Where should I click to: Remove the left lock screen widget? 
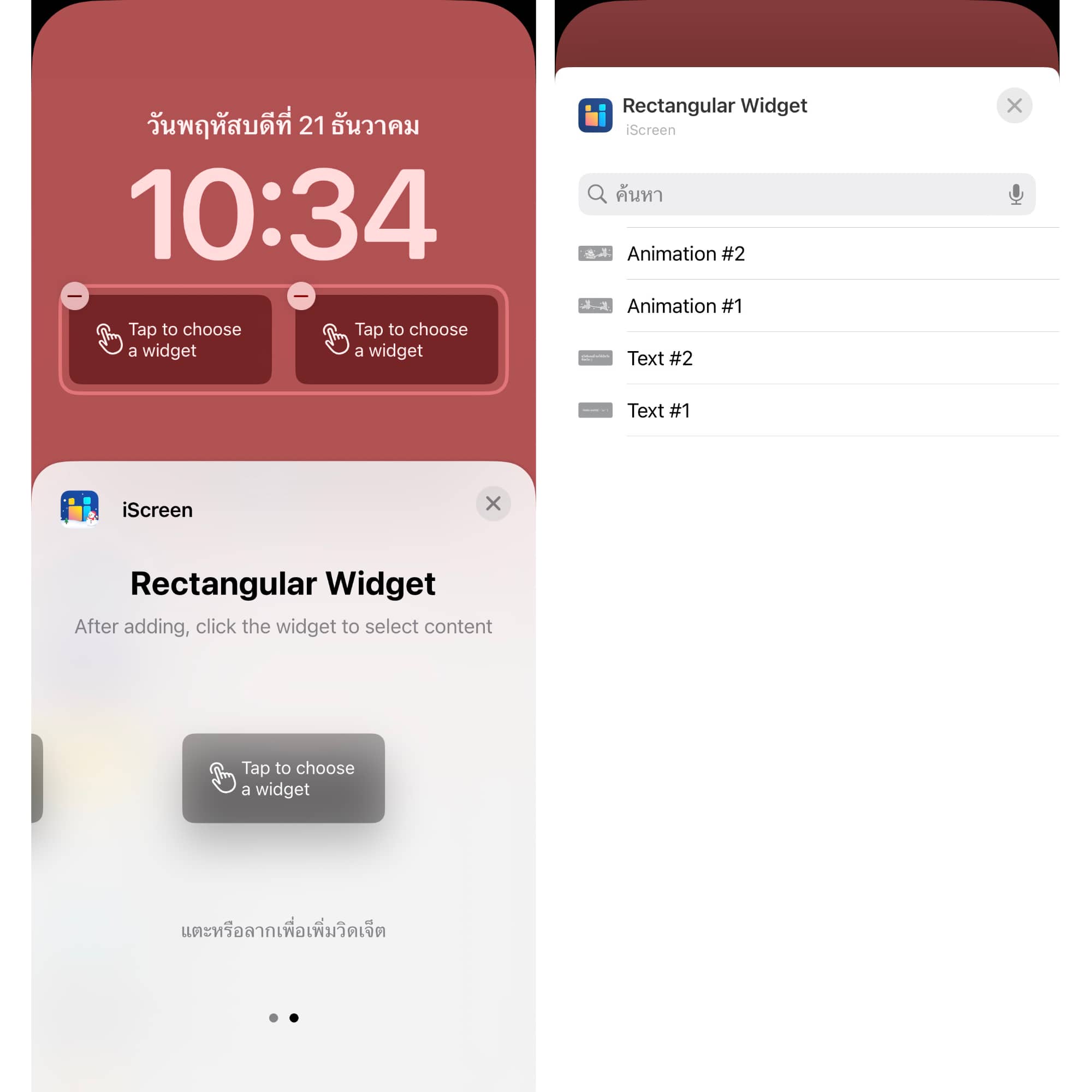coord(75,295)
